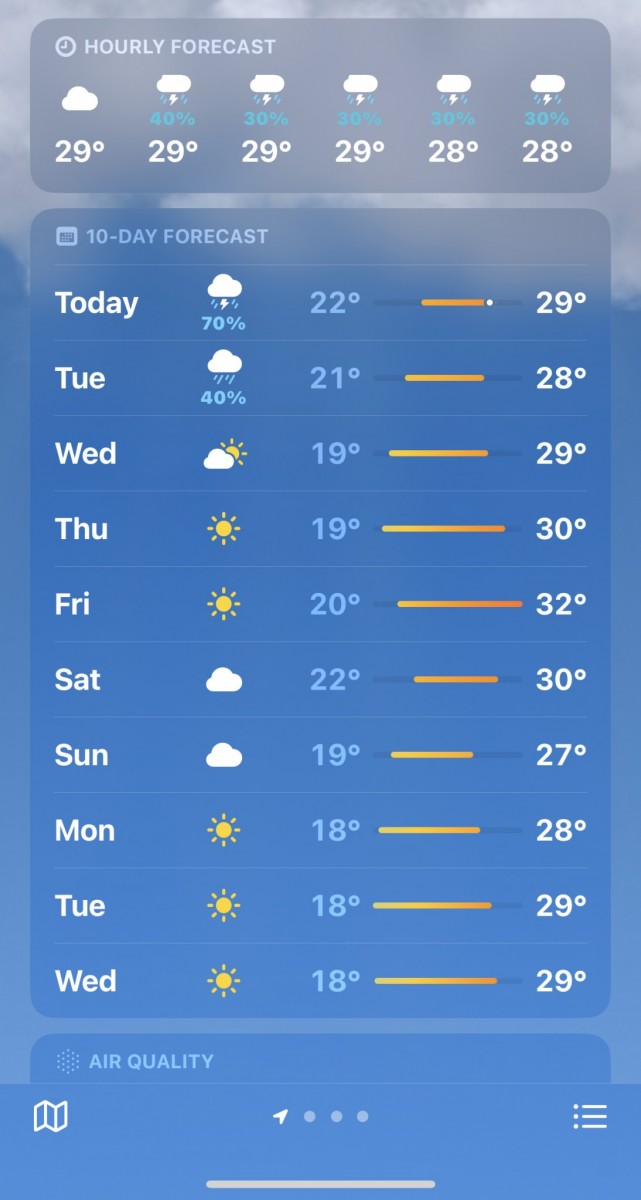Viewport: 641px width, 1200px height.
Task: View Mon sunny forecast details
Action: (x=320, y=830)
